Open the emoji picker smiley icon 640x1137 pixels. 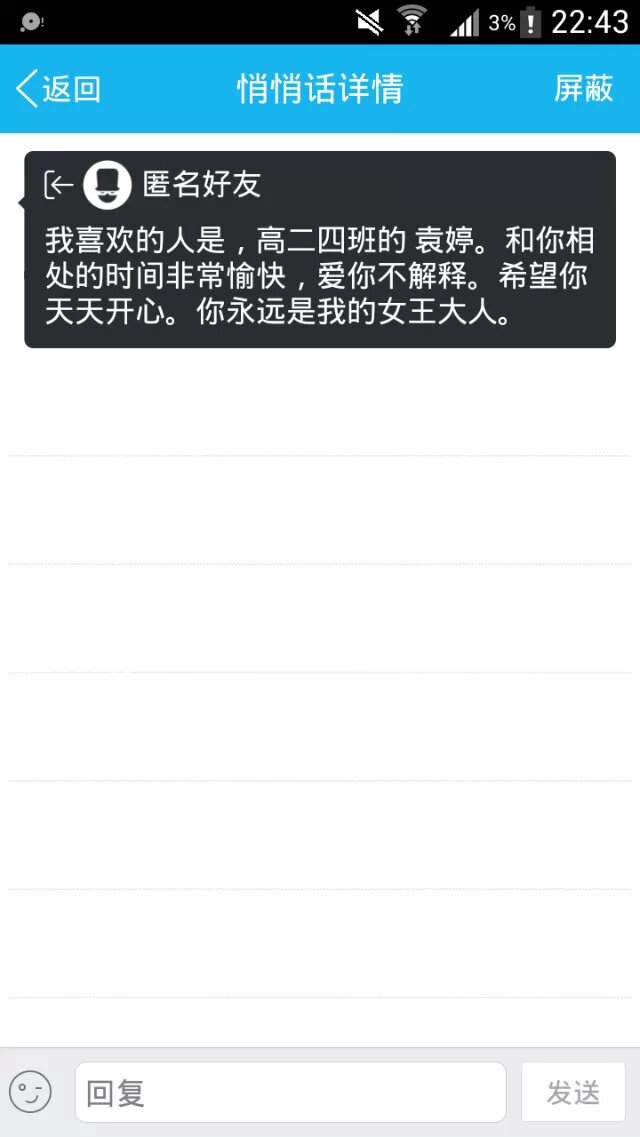30,1092
